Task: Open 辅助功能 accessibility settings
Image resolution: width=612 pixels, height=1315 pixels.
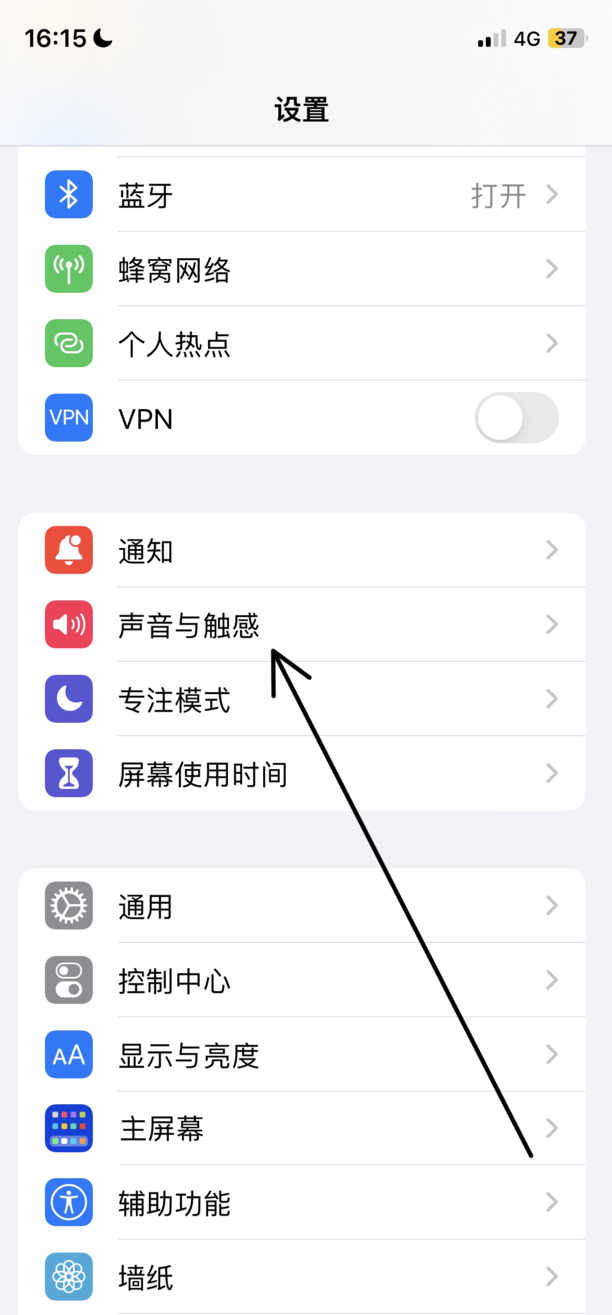Action: (300, 1203)
